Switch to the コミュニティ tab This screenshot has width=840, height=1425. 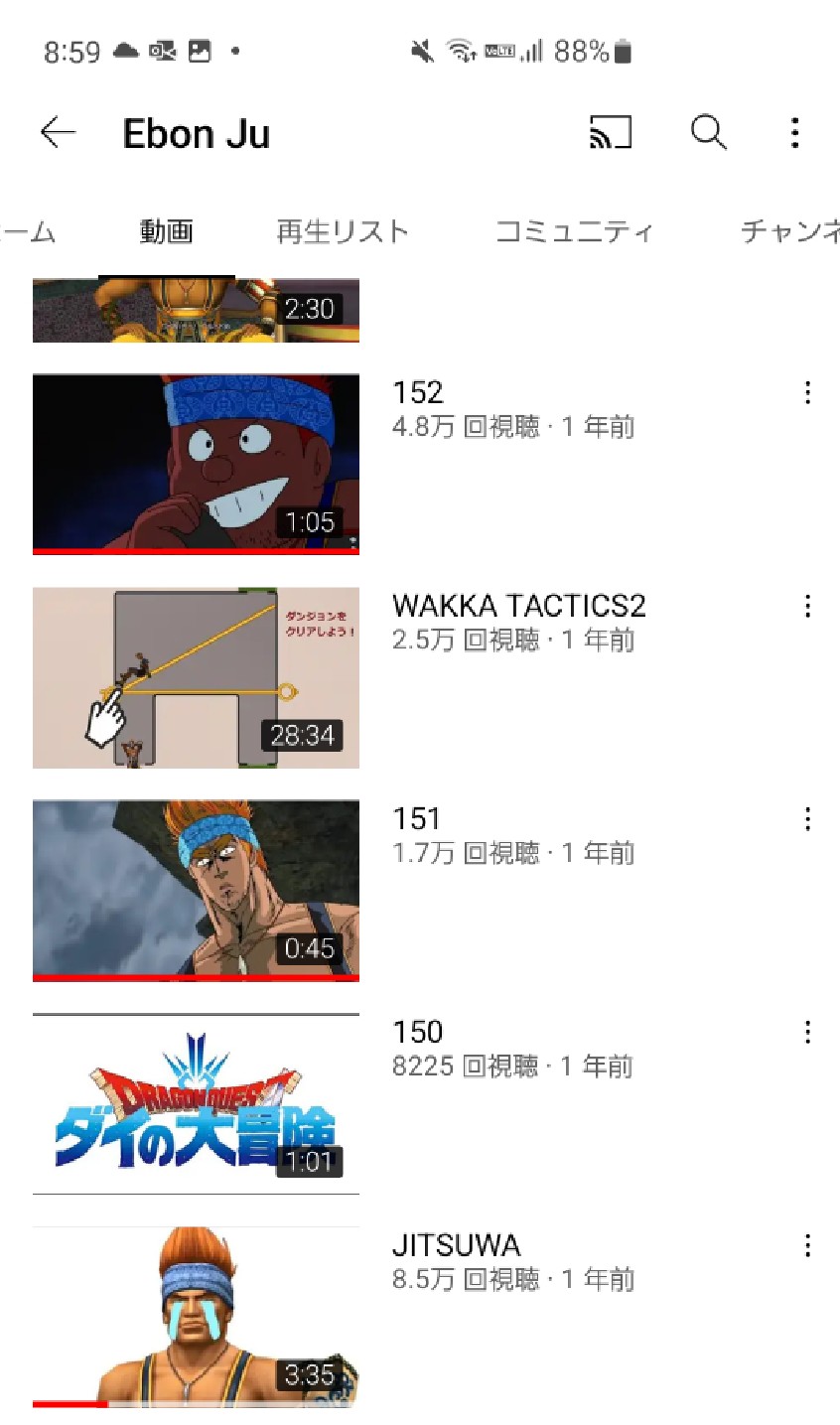tap(574, 232)
